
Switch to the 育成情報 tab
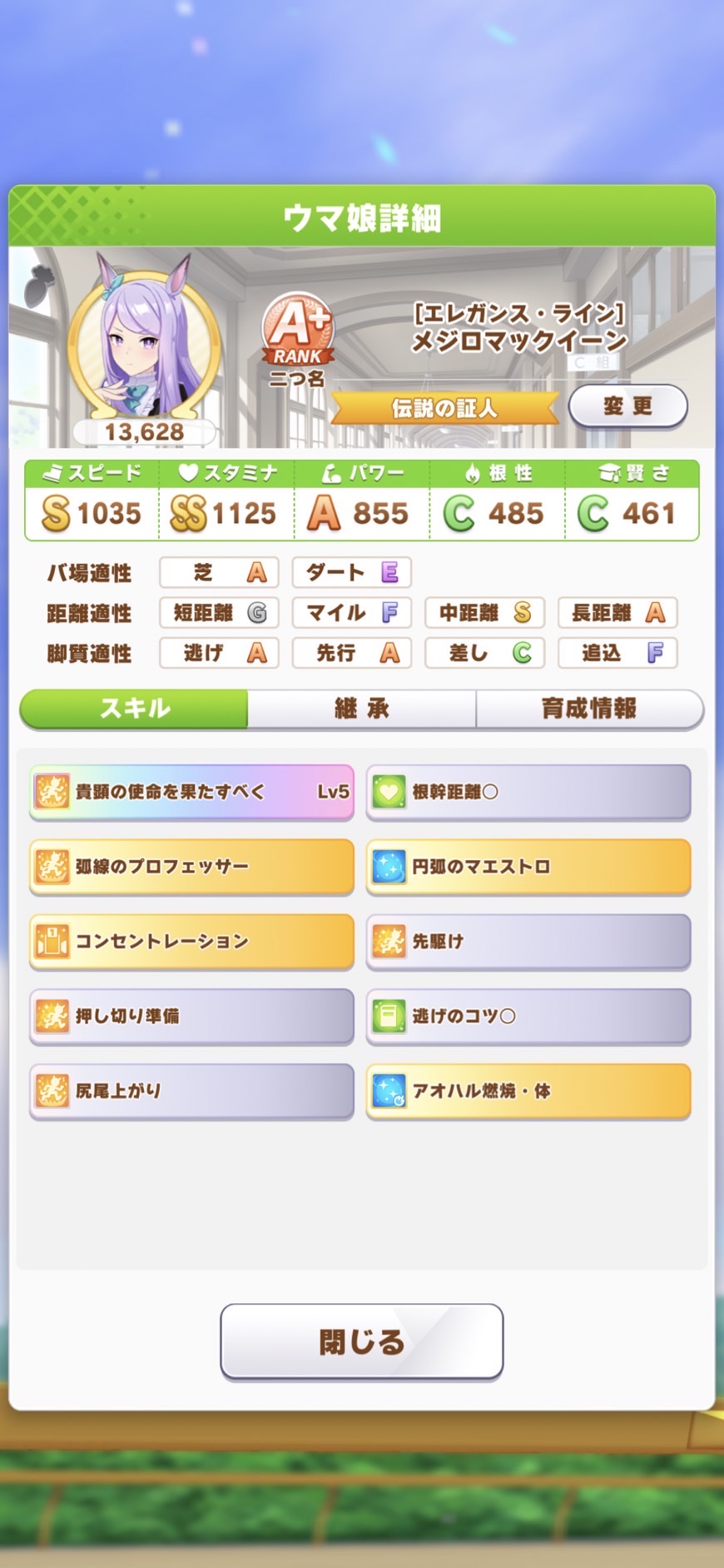589,709
